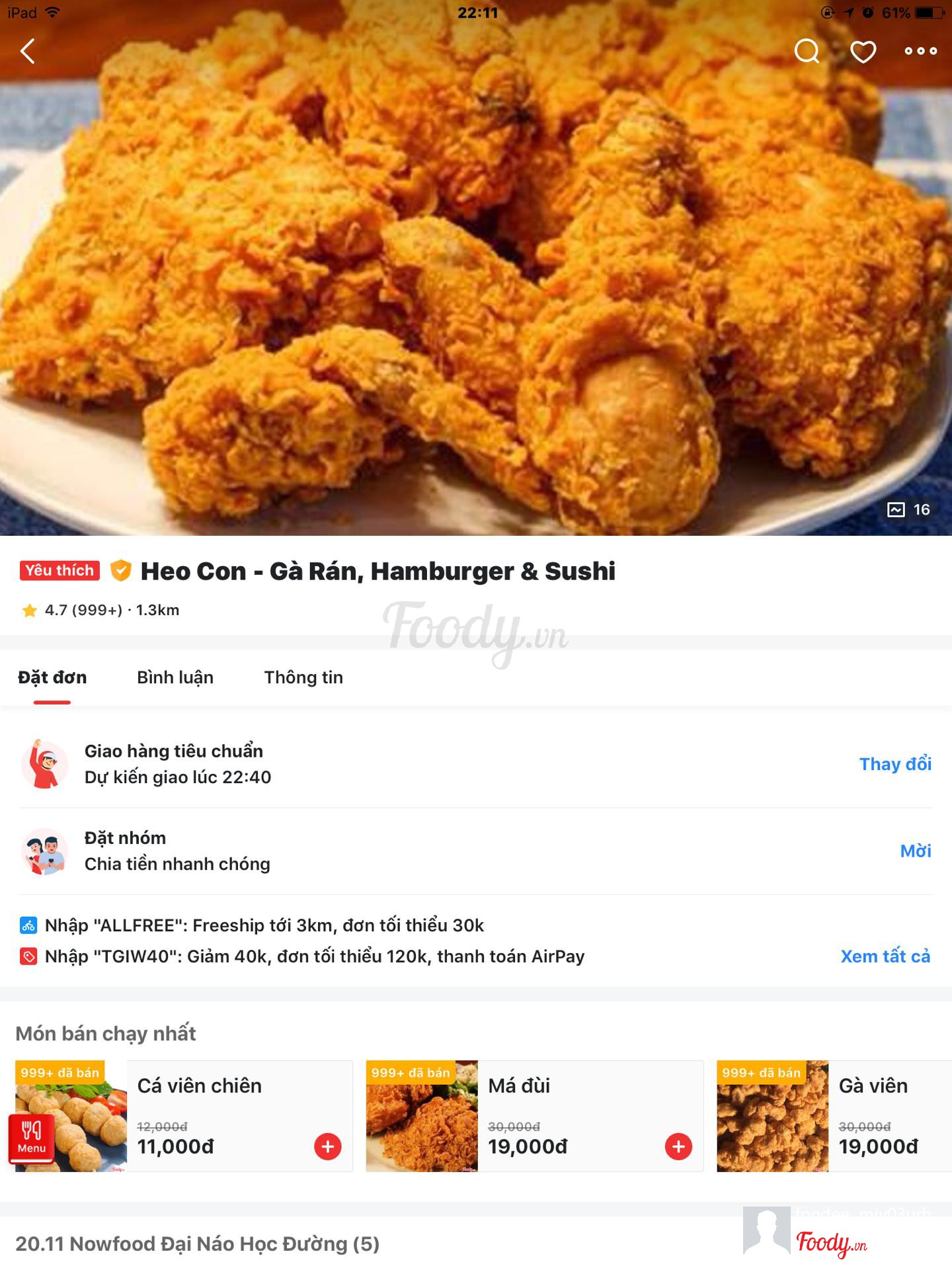The height and width of the screenshot is (1270, 952).
Task: View the 16 restaurant photos
Action: (908, 509)
